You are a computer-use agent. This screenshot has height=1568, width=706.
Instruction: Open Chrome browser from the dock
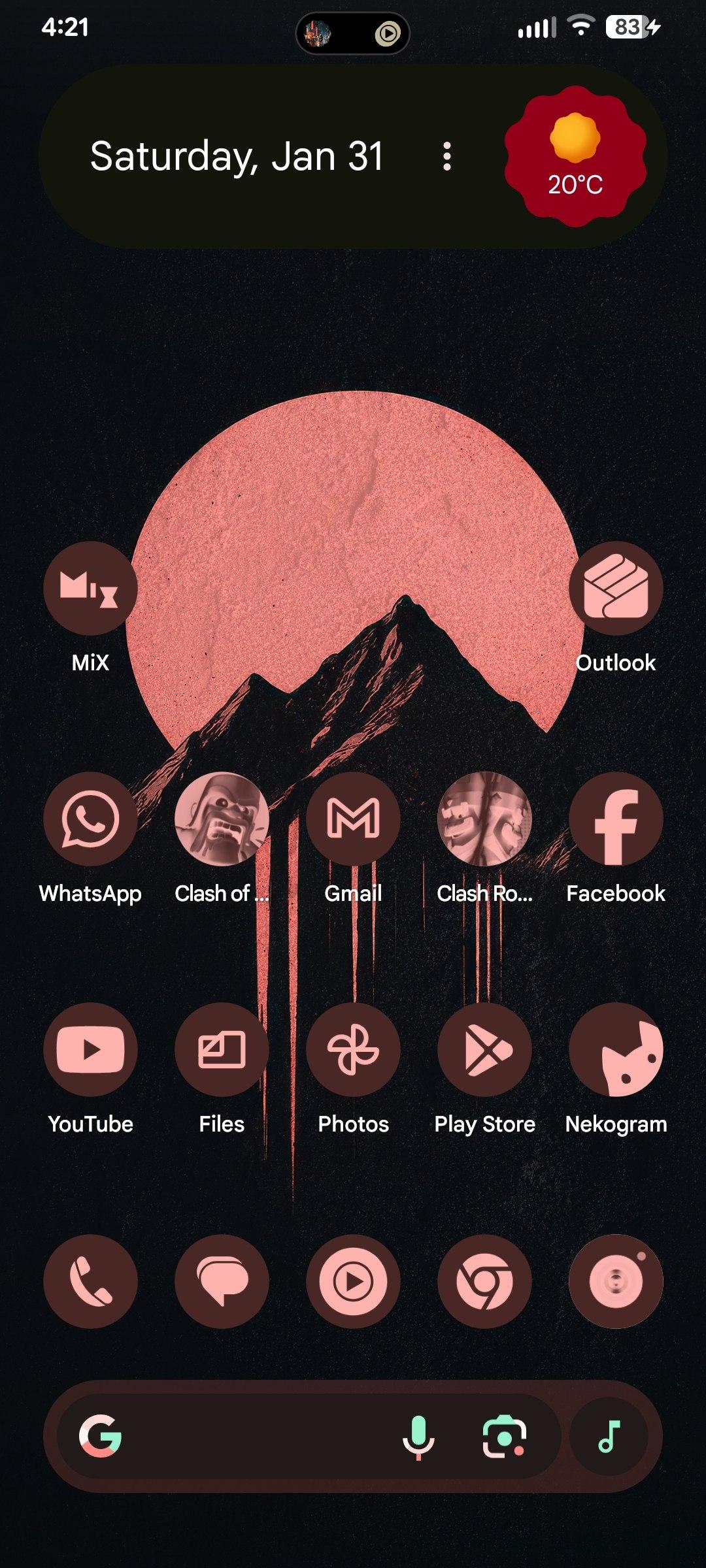tap(484, 1281)
